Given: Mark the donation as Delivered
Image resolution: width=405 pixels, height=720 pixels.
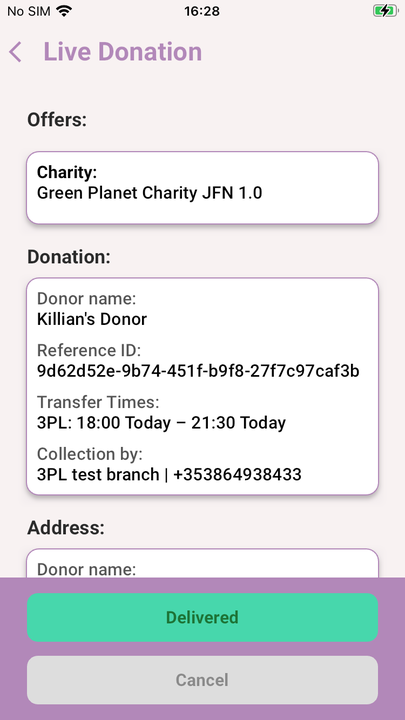Looking at the screenshot, I should coord(202,617).
